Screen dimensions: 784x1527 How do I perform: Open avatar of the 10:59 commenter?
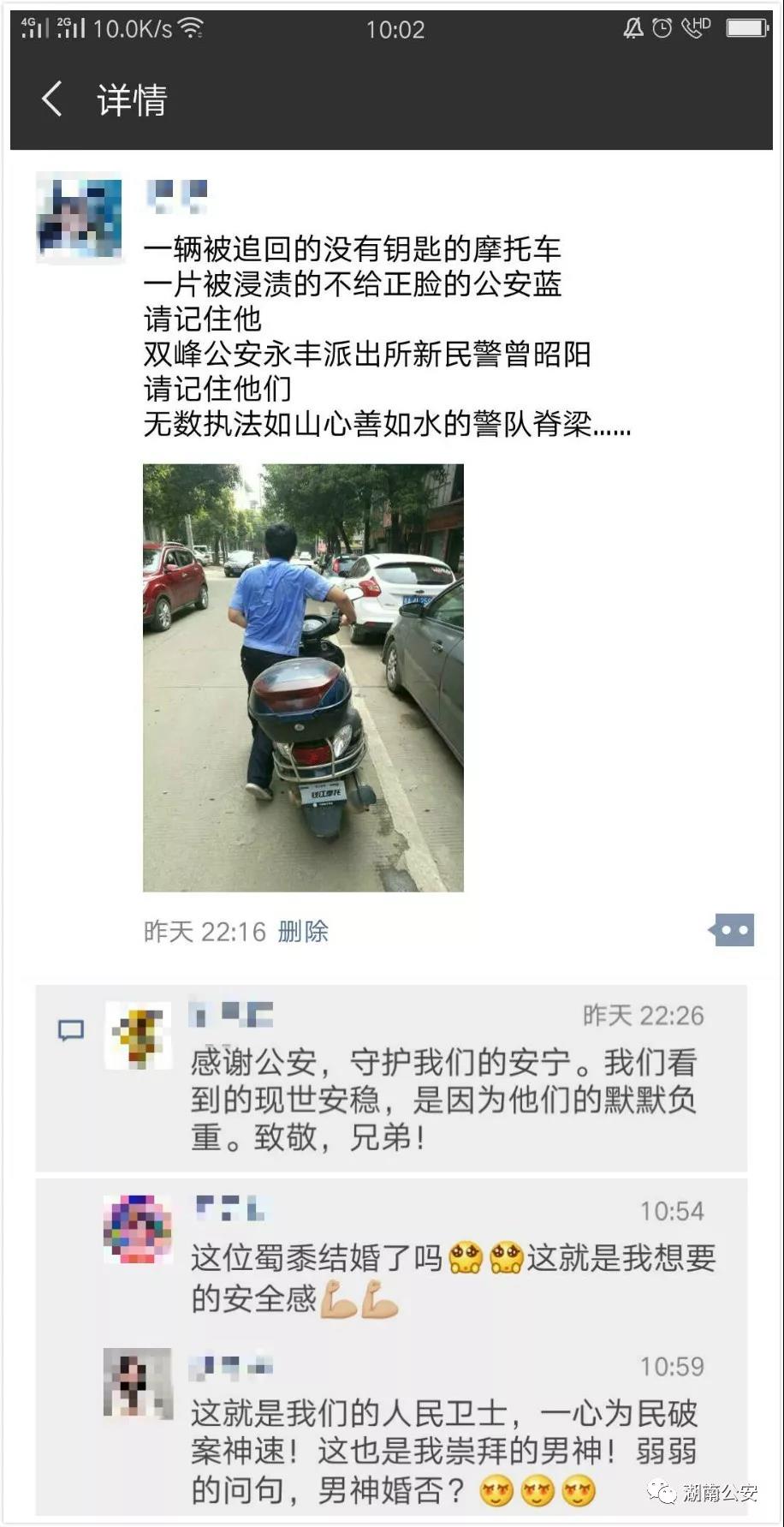tap(138, 1381)
